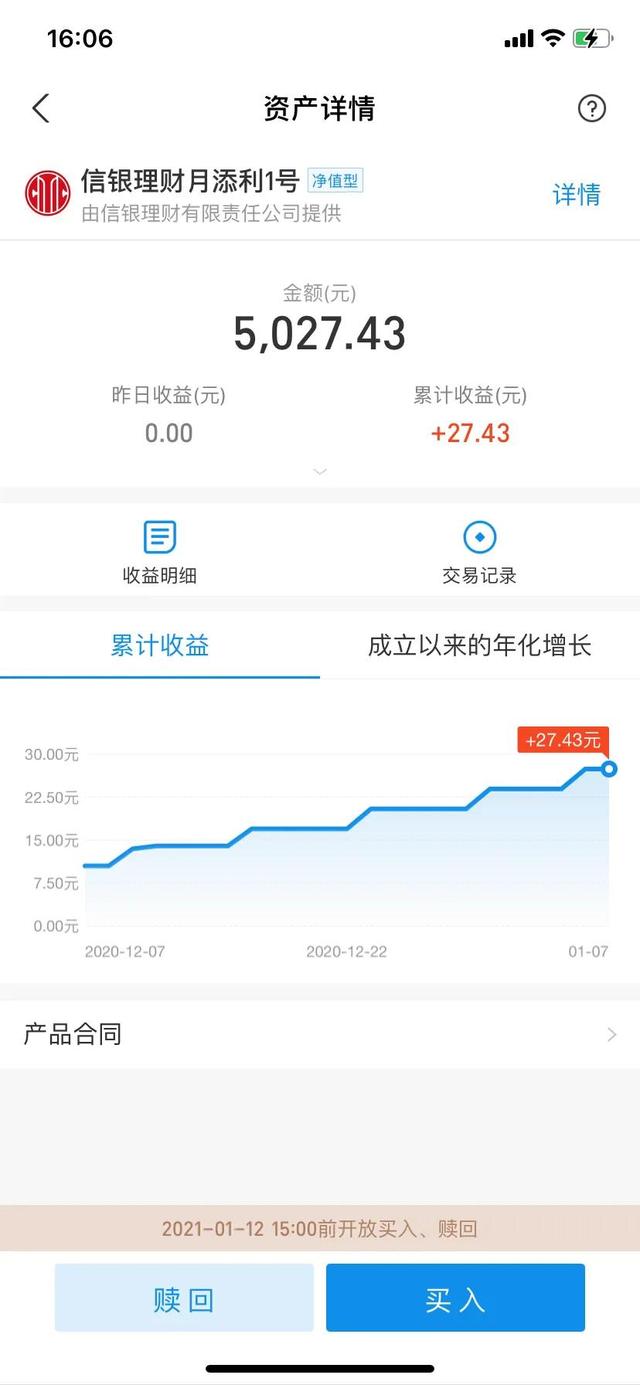Expand the amount section with the chevron
This screenshot has width=640, height=1385.
click(x=320, y=472)
